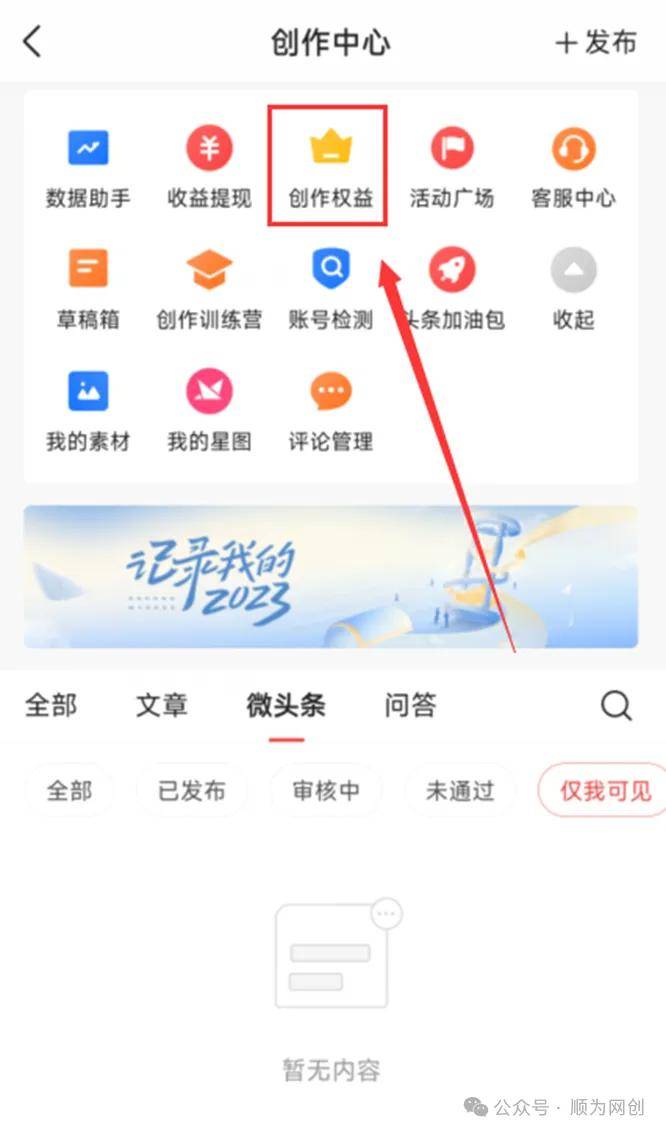The image size is (666, 1134).
Task: Tap 发布 to publish new content
Action: (x=596, y=42)
